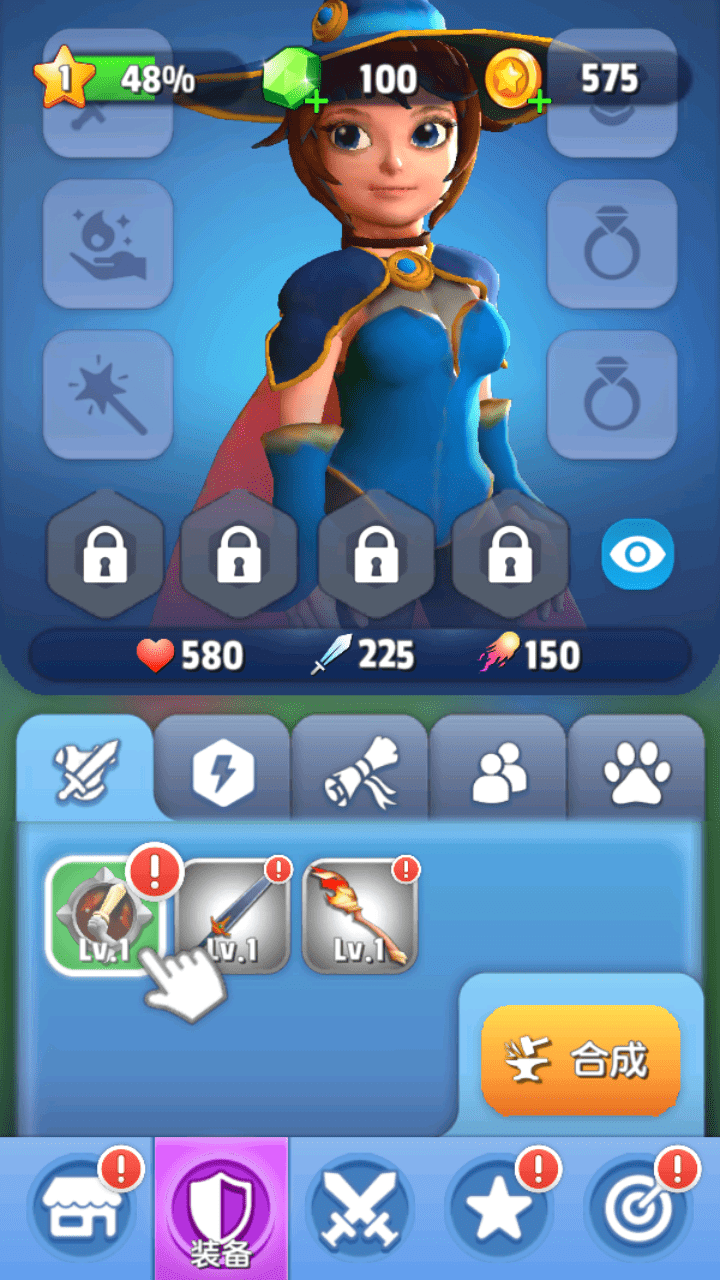Screen dimensions: 720x1280
Task: Tap the hand-with-flame equipment slot
Action: [x=108, y=244]
